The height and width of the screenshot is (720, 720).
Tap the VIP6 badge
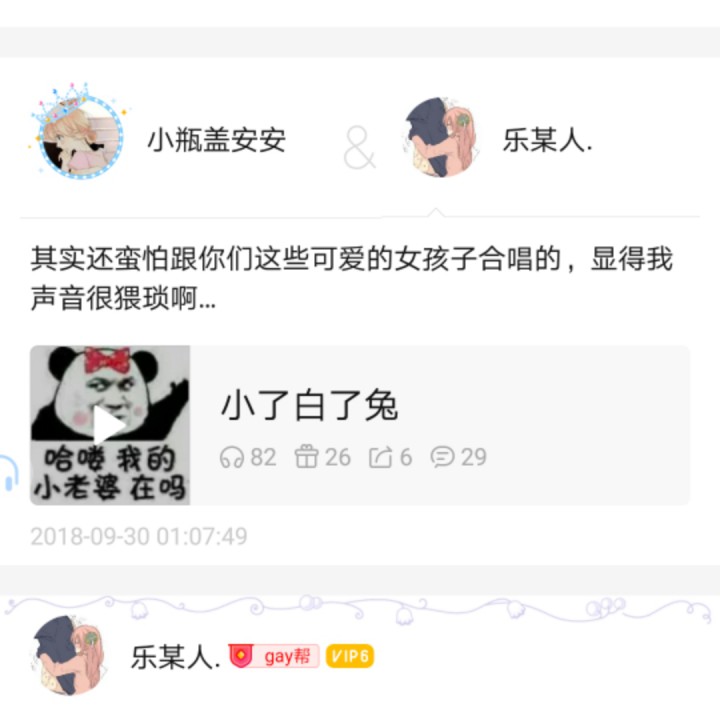click(351, 657)
